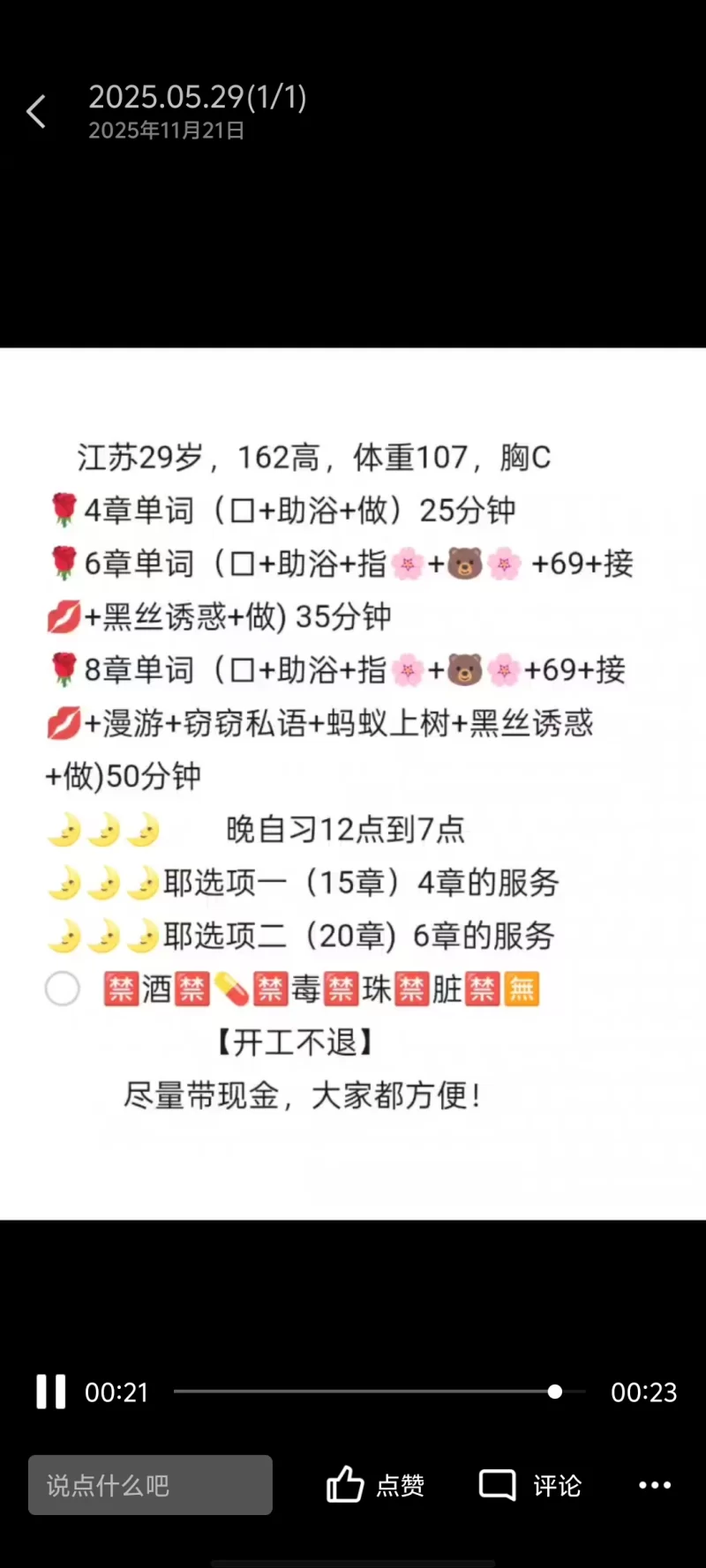706x1568 pixels.
Task: Go back using the top-left arrow
Action: pyautogui.click(x=36, y=112)
